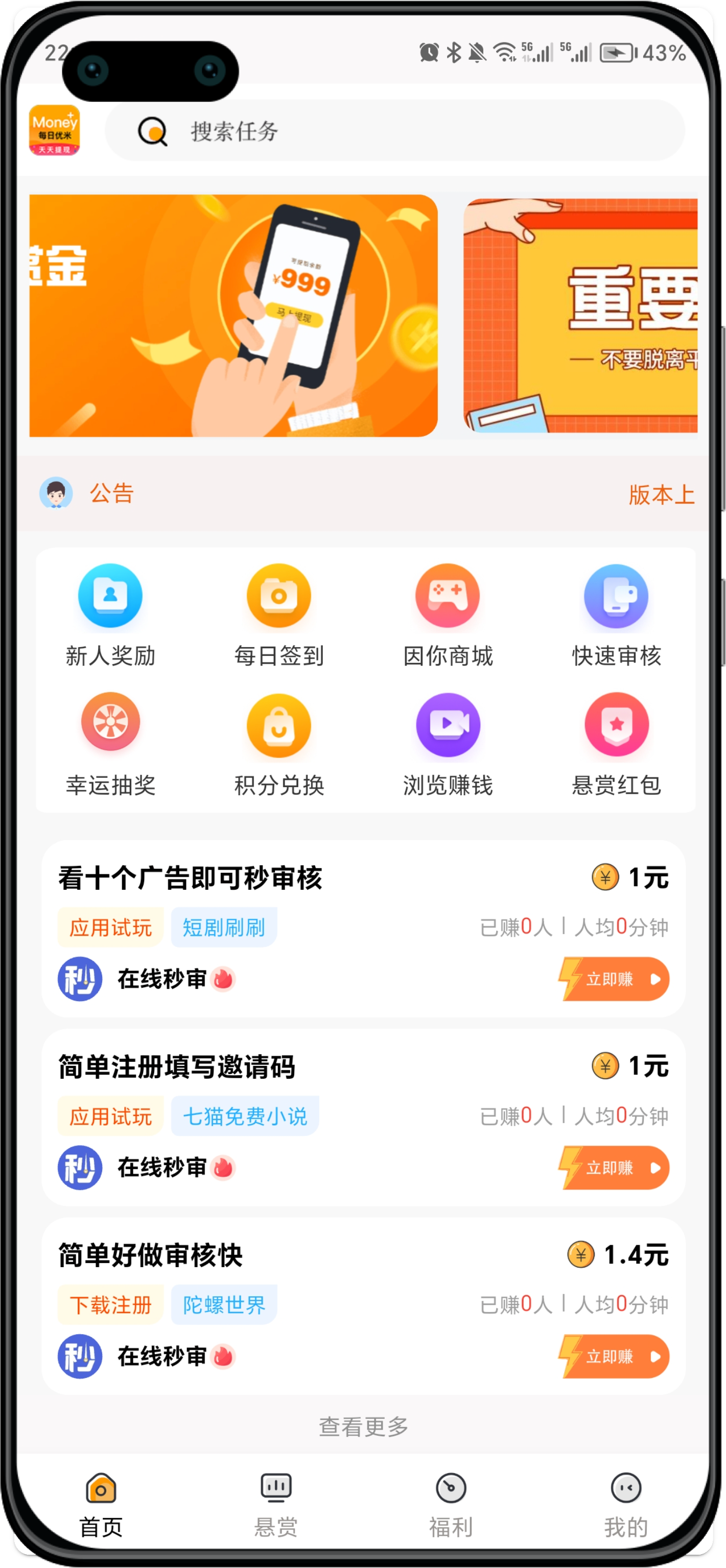The height and width of the screenshot is (1568, 726).
Task: Select the 首页 home tab
Action: [x=101, y=1504]
